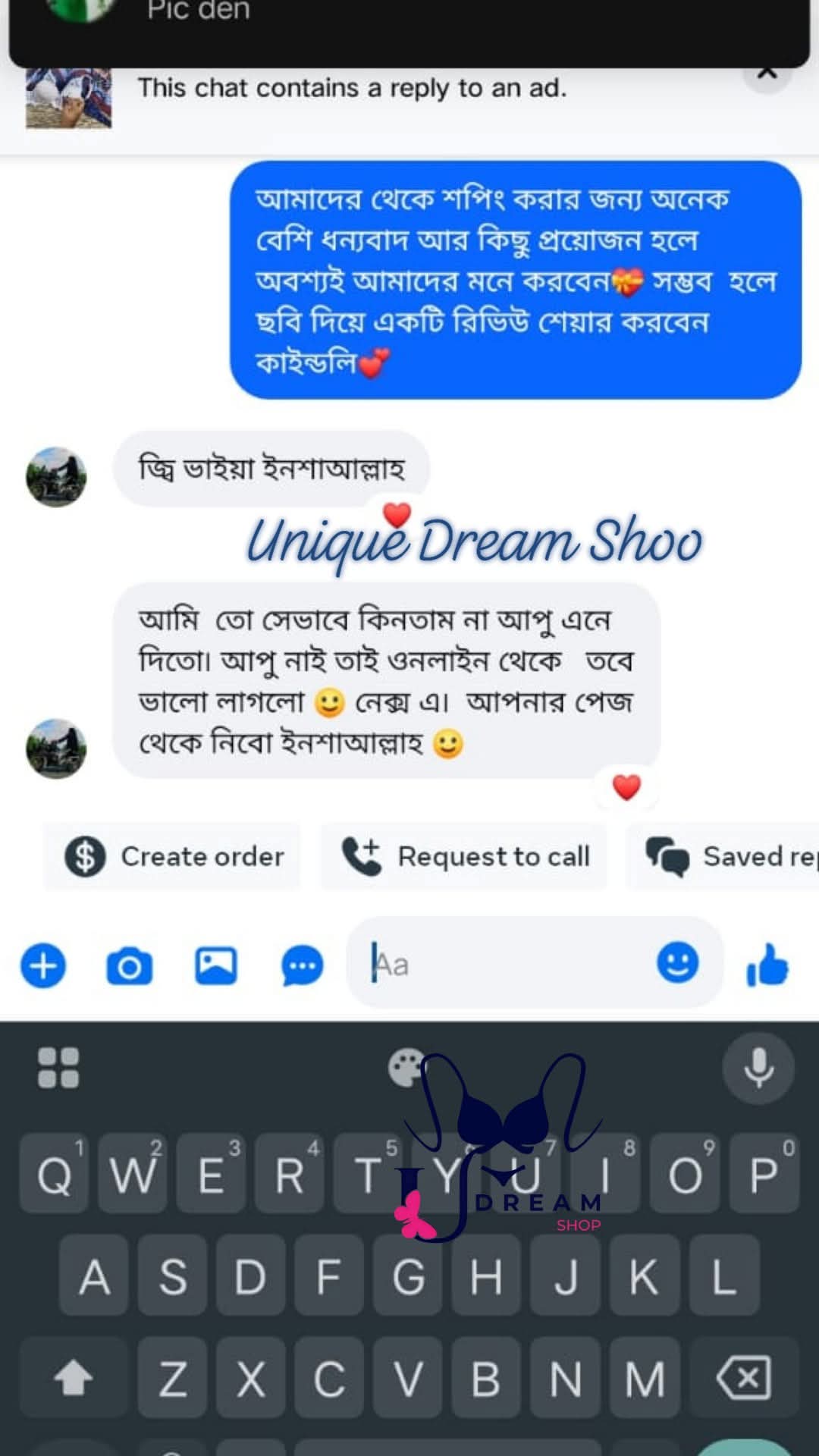Open the keyboard tools grid icon

58,1068
